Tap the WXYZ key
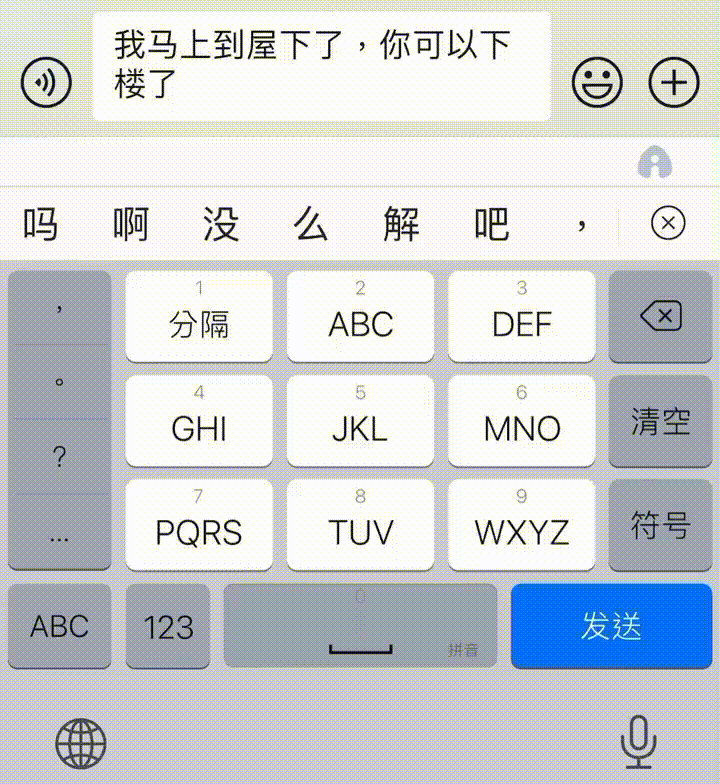 (x=522, y=524)
